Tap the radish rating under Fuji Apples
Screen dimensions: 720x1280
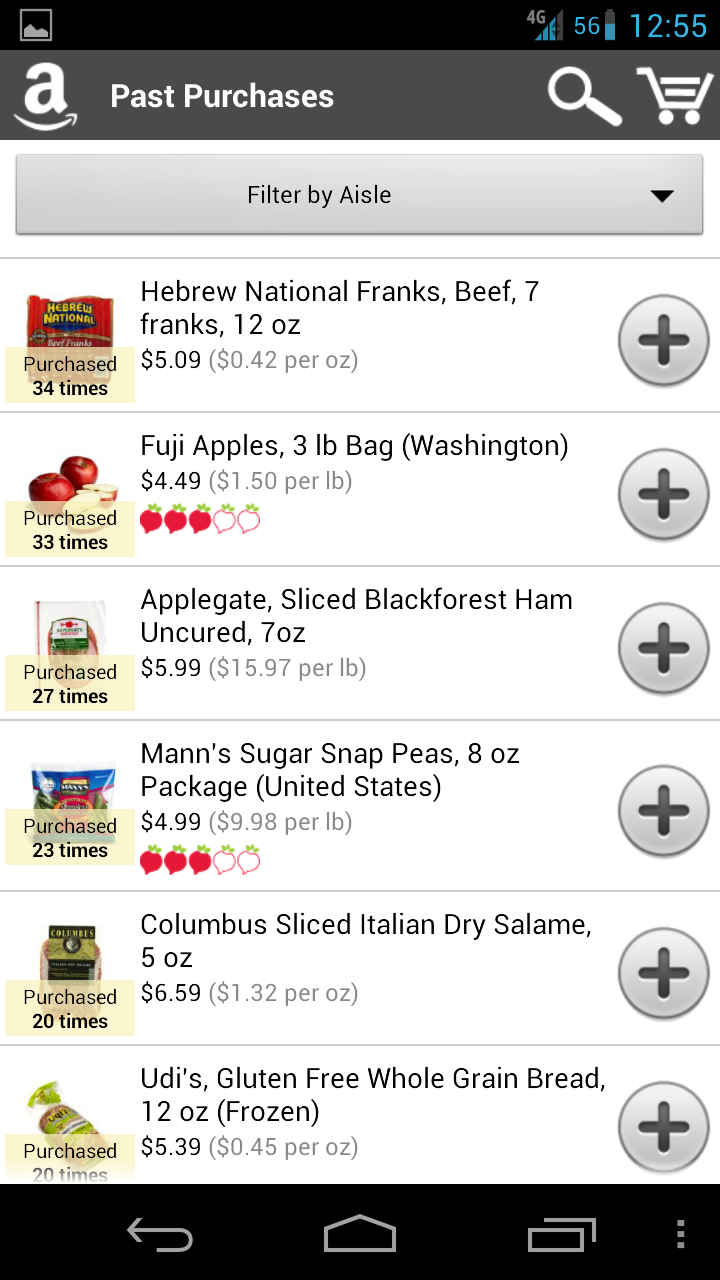point(196,520)
